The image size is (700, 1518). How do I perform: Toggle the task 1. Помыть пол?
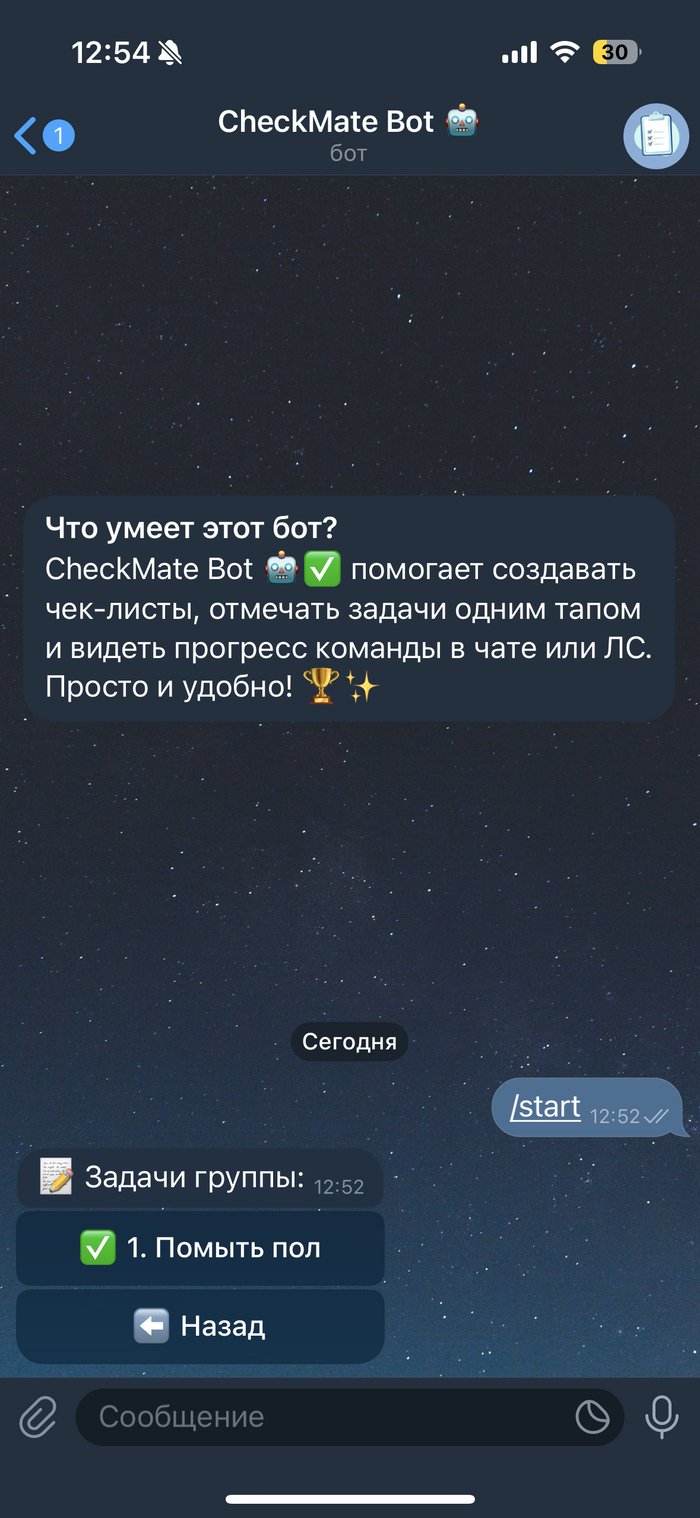[x=200, y=1248]
